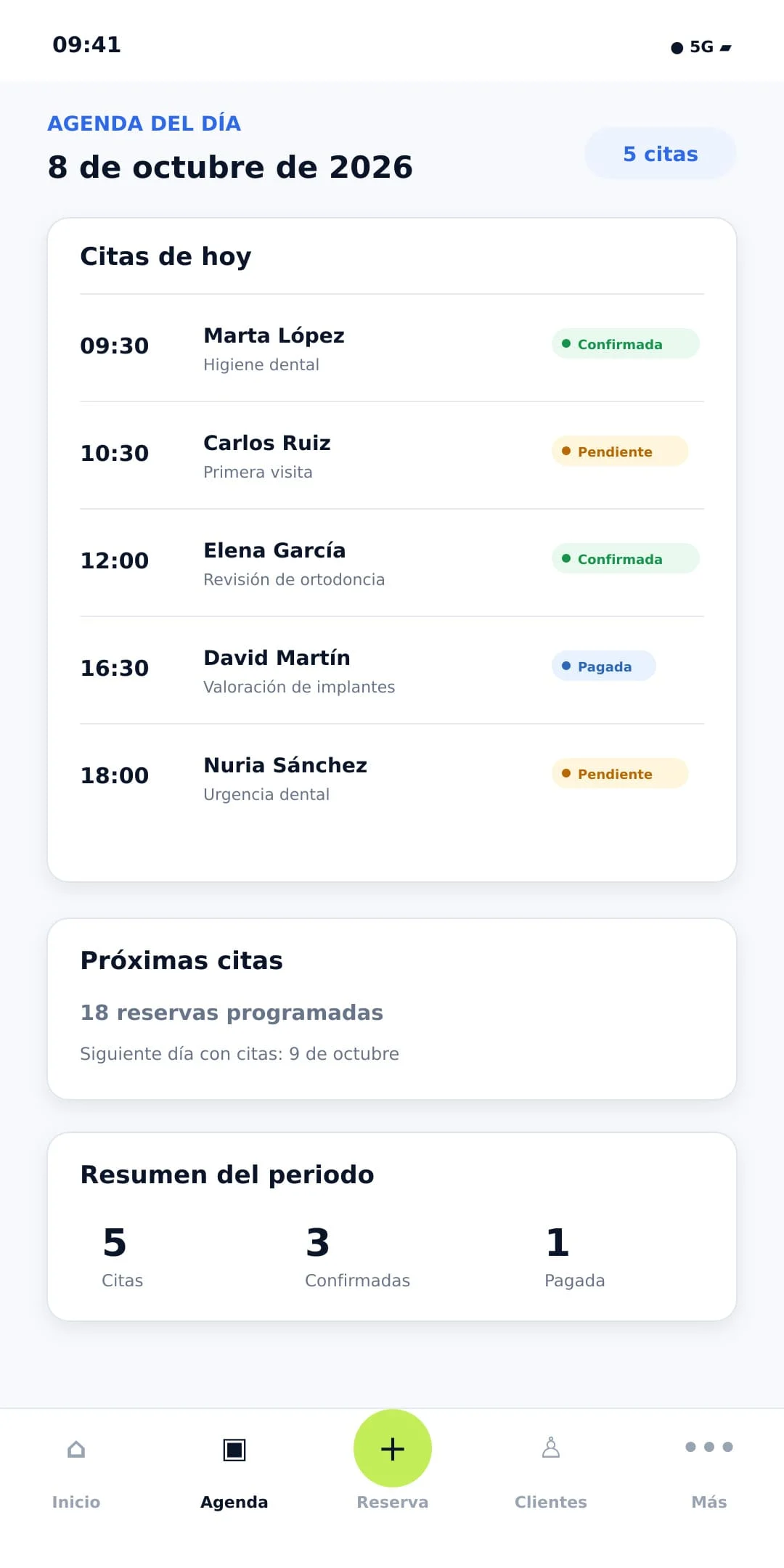
Task: Select the Agenda tab
Action: click(234, 1474)
